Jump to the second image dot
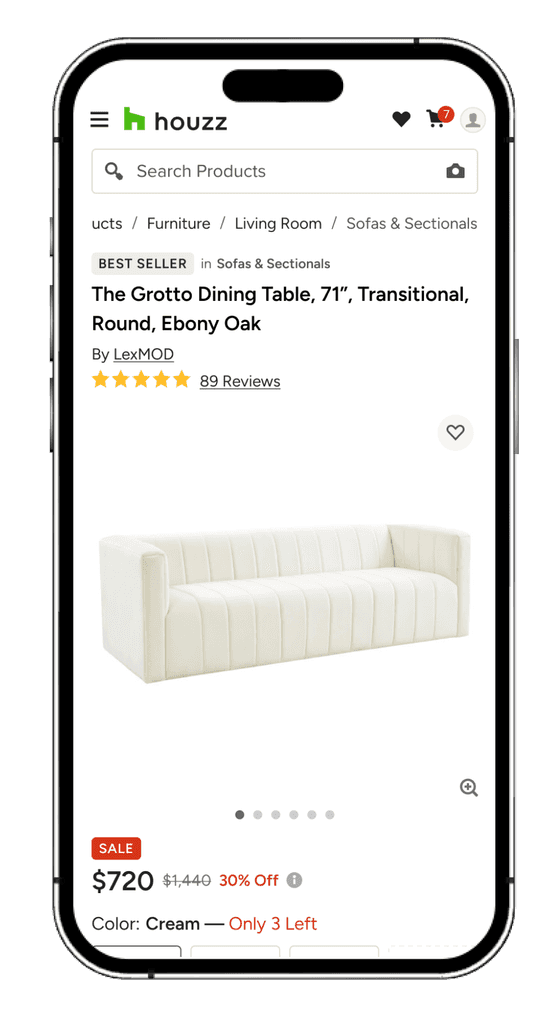This screenshot has width=552, height=1024. [x=257, y=814]
